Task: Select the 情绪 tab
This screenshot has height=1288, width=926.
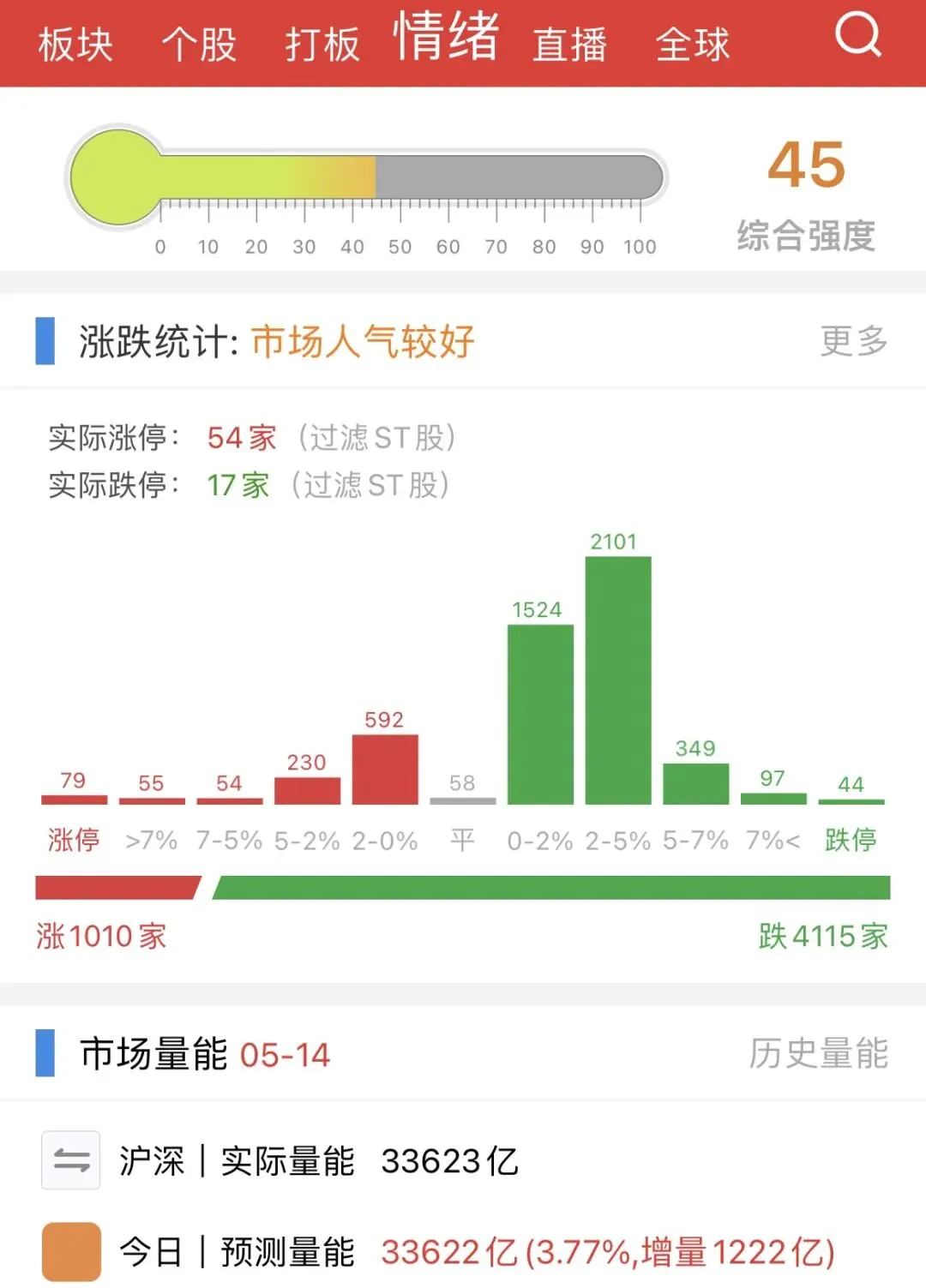Action: pyautogui.click(x=446, y=37)
